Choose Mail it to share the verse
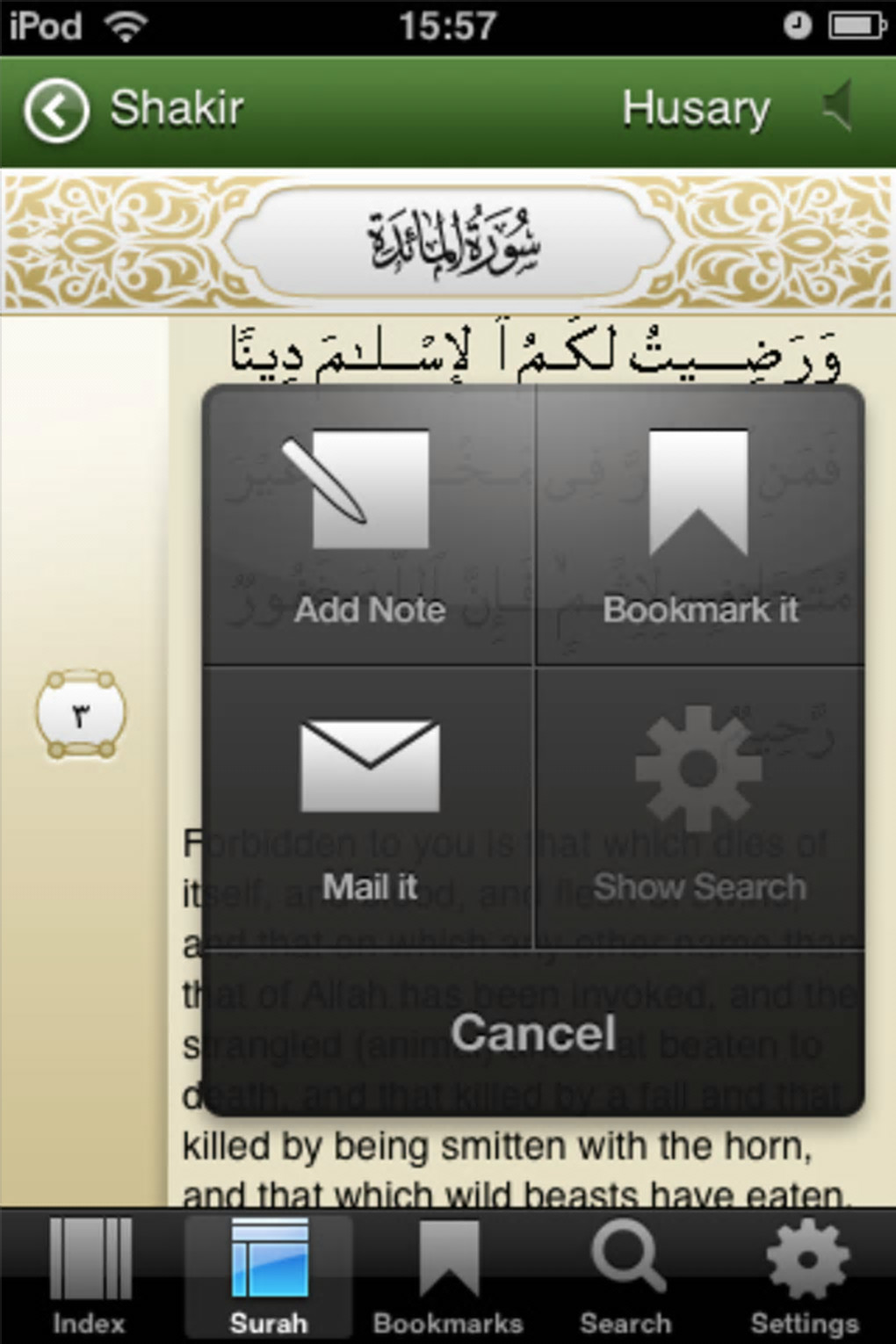 coord(369,806)
